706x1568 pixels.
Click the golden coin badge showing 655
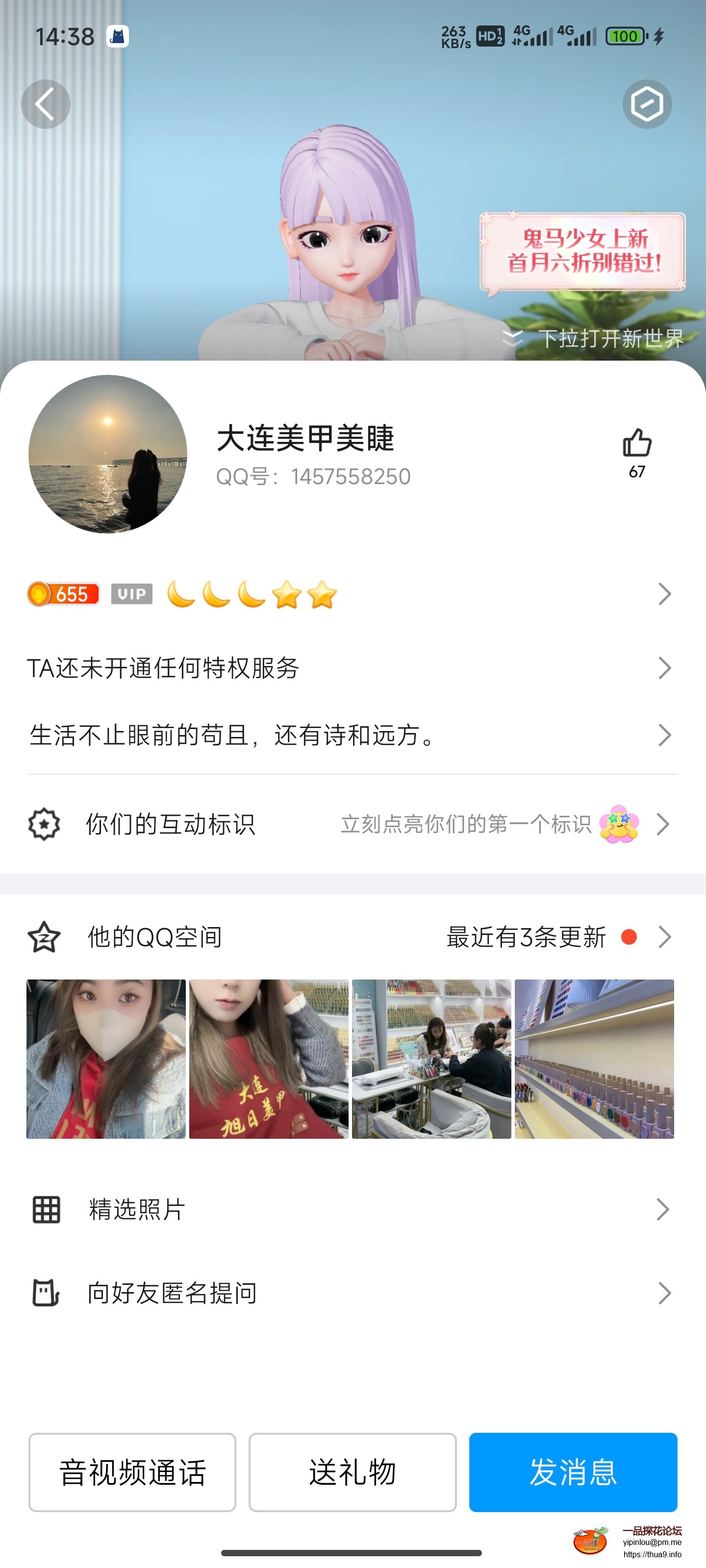pos(63,594)
